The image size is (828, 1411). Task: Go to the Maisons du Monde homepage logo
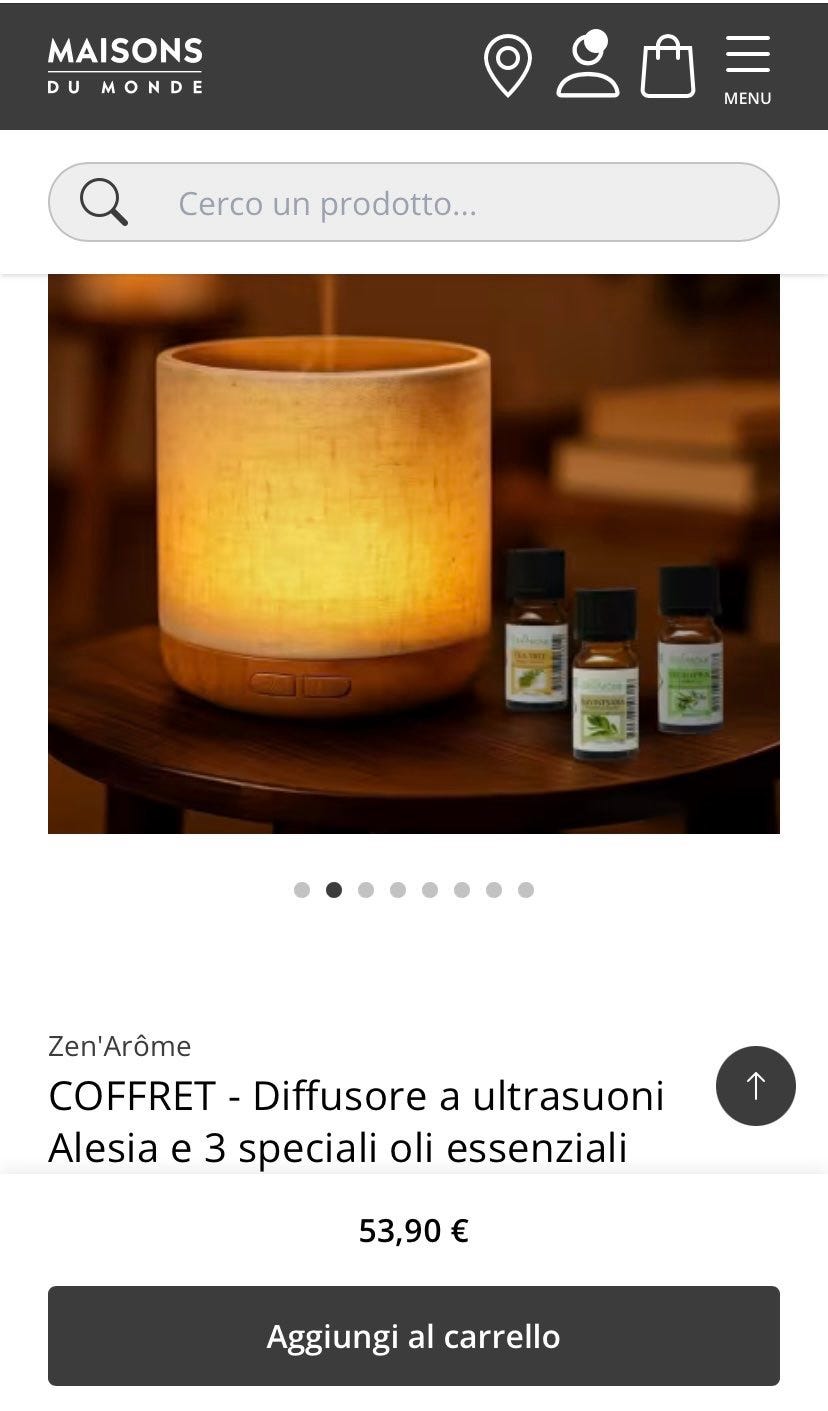(x=125, y=65)
